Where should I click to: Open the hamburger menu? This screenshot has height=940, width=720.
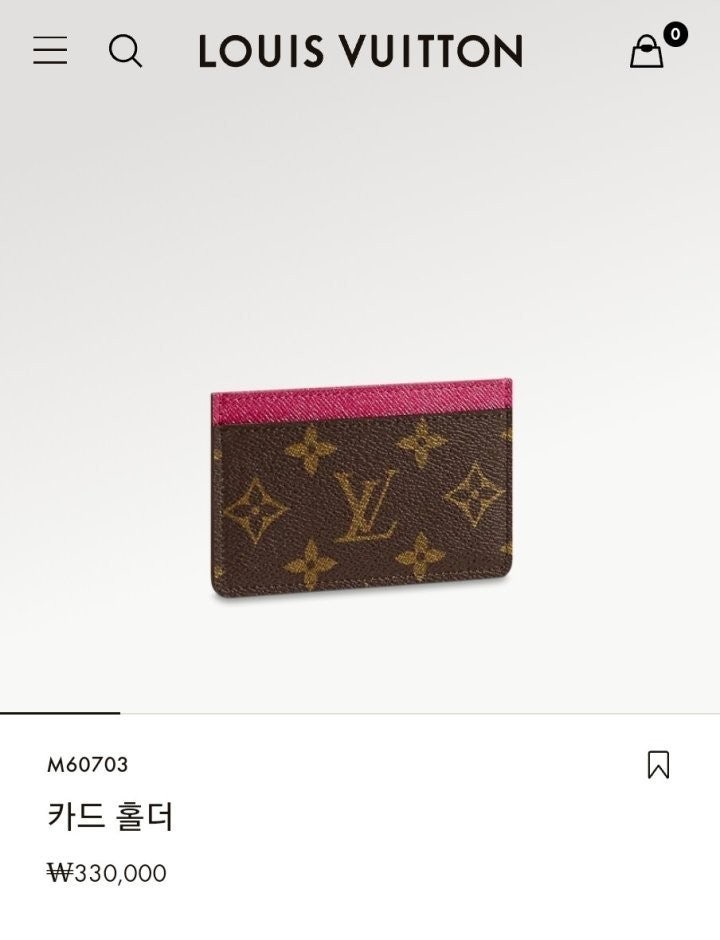(x=50, y=50)
